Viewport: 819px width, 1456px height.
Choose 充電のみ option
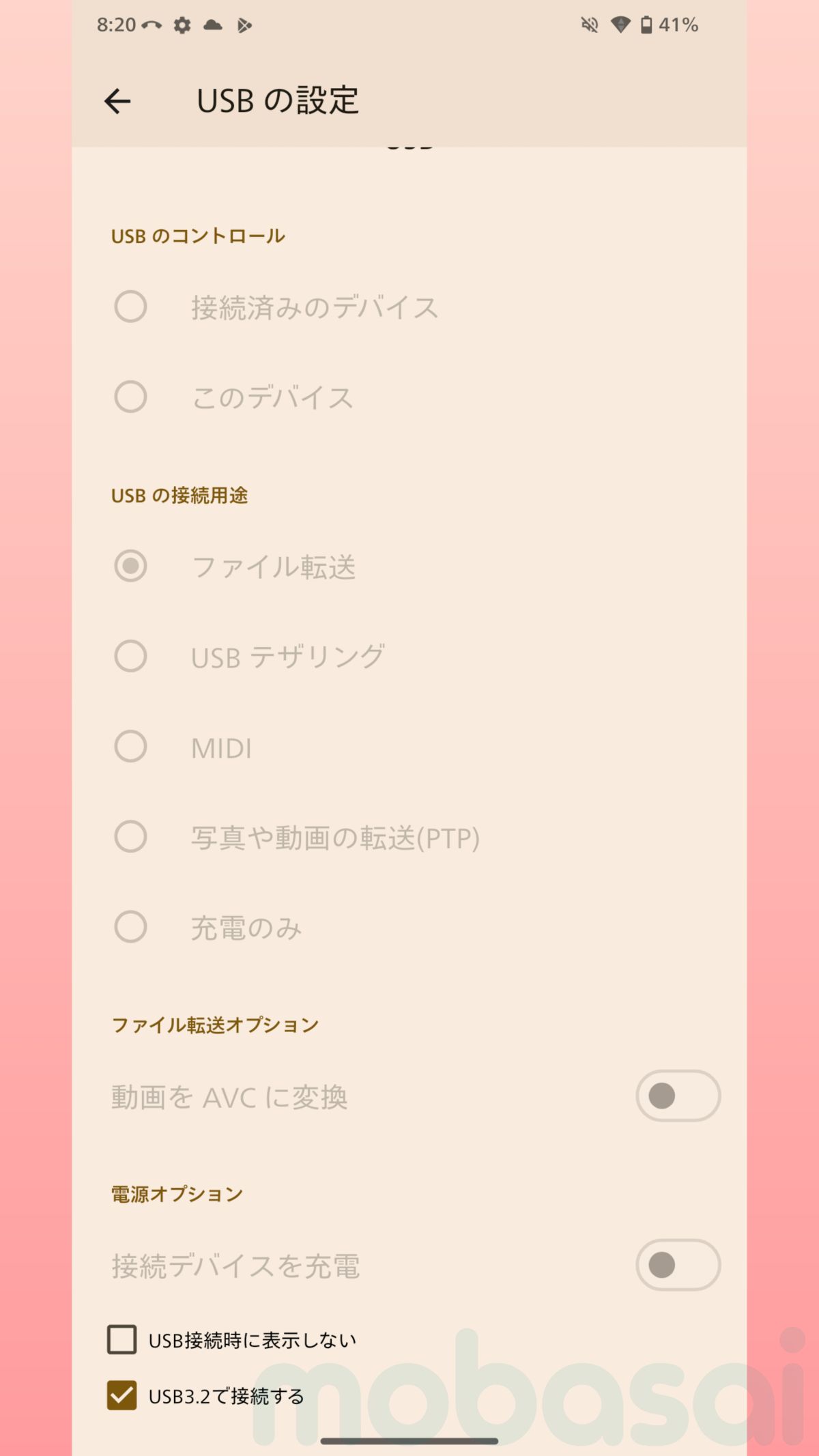coord(130,927)
